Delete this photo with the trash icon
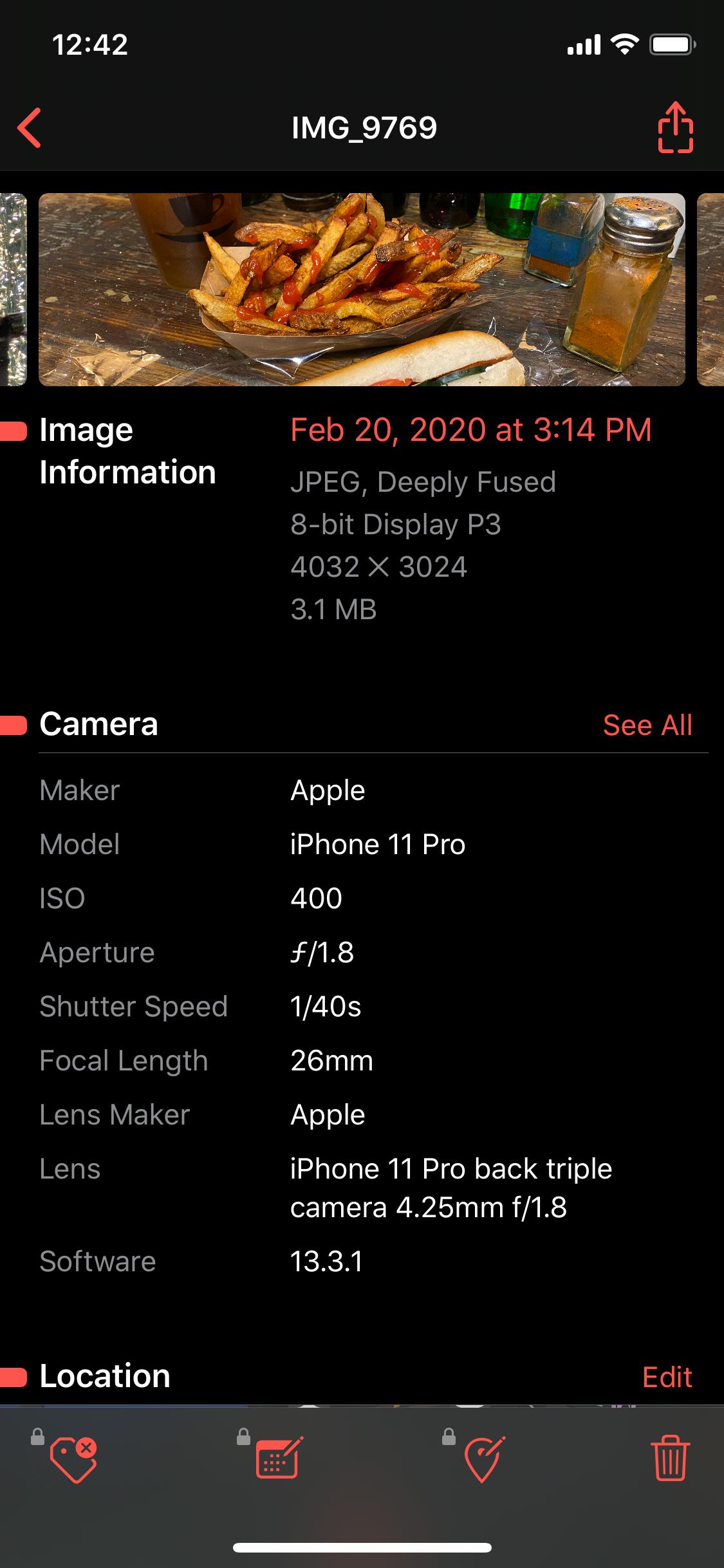724x1568 pixels. click(x=670, y=1459)
